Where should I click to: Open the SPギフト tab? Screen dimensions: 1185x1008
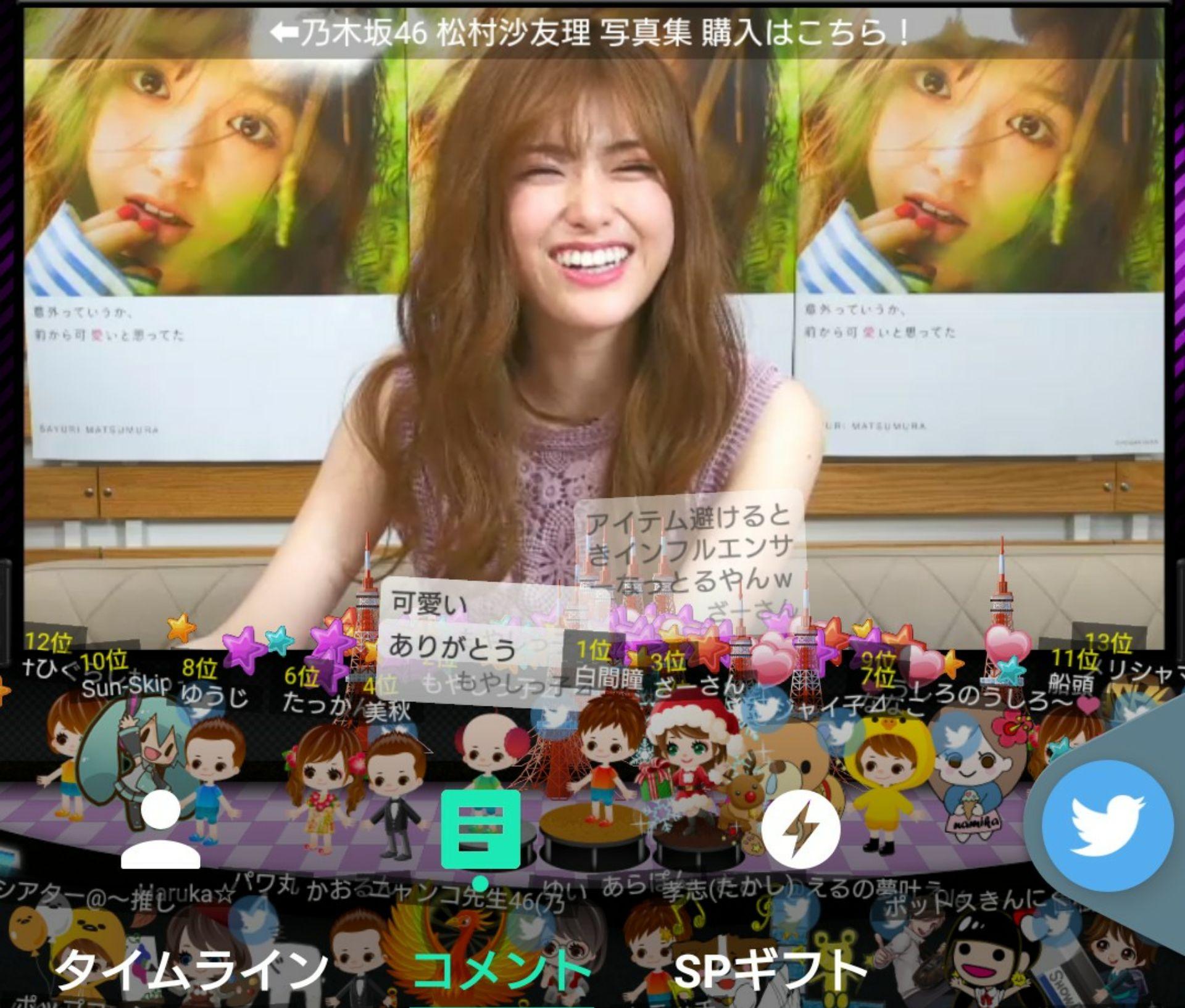click(770, 970)
